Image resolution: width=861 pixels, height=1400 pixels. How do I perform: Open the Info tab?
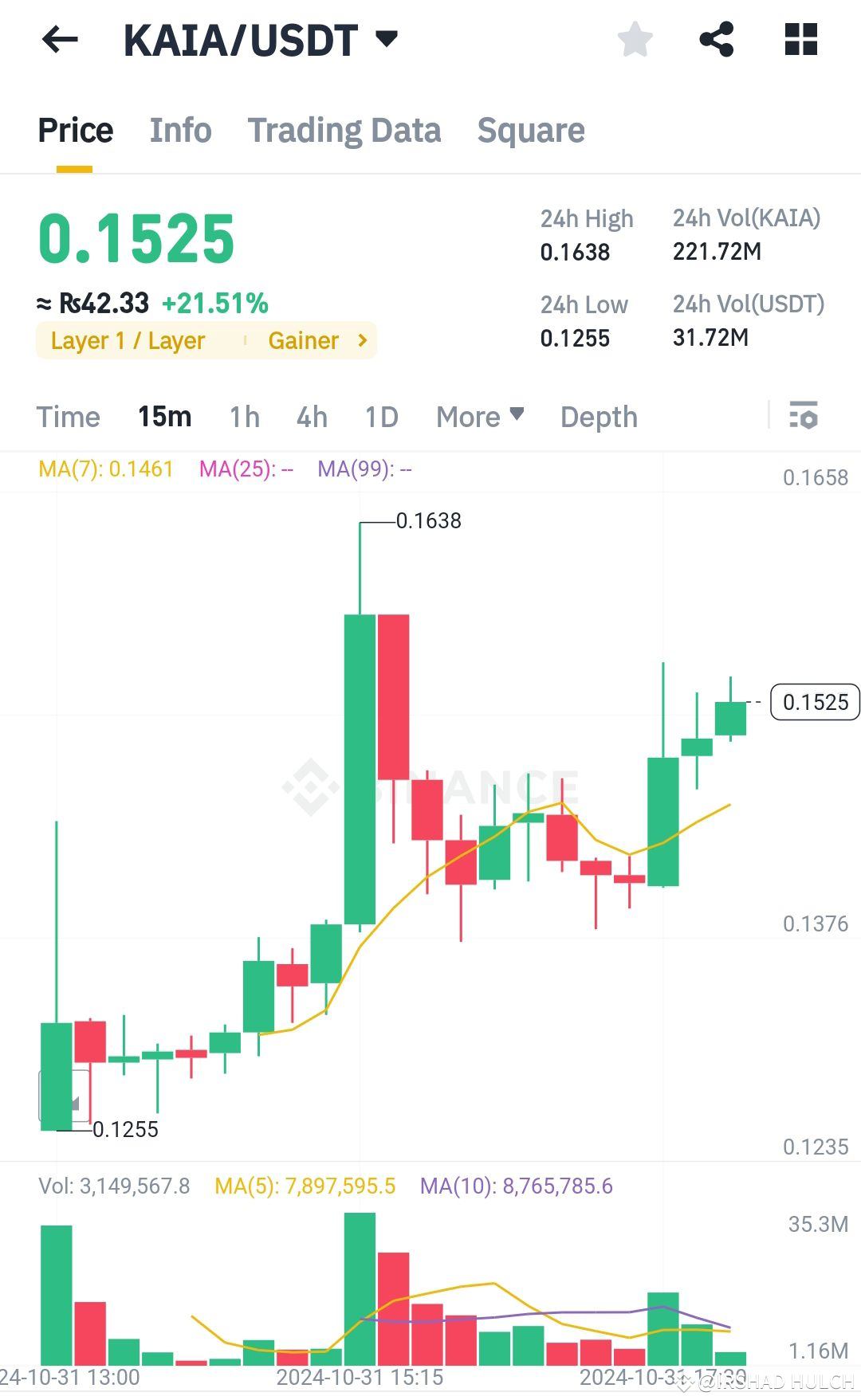click(x=180, y=130)
